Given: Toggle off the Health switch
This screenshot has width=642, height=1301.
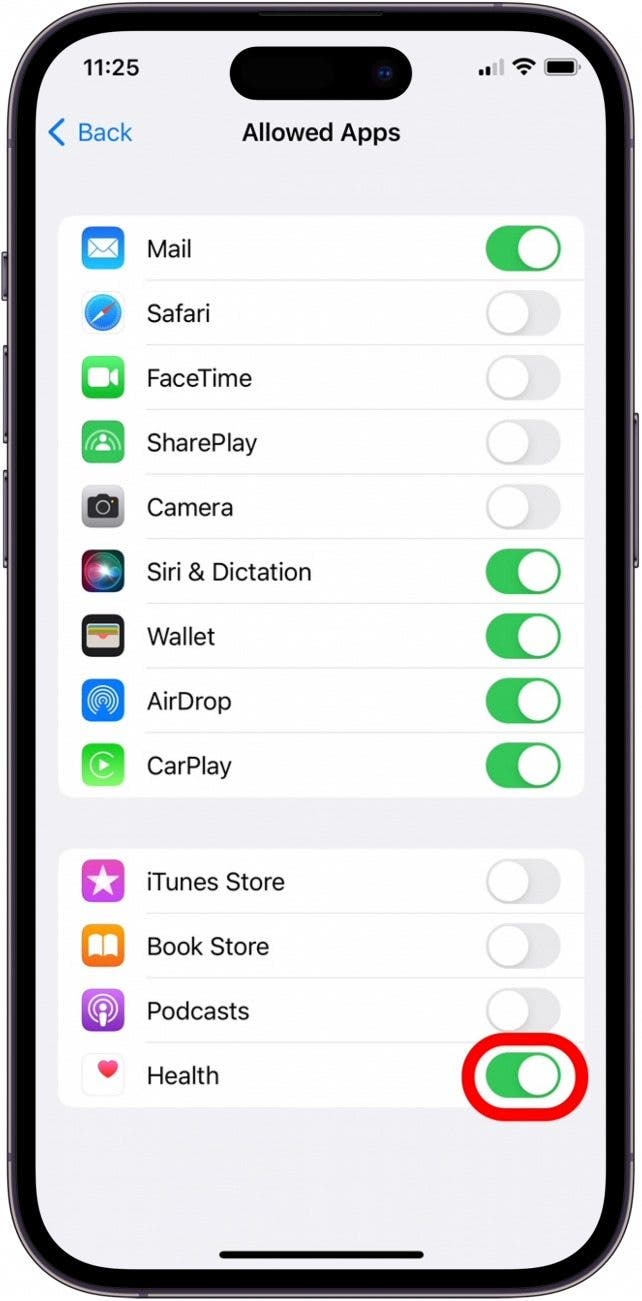Looking at the screenshot, I should [523, 1076].
